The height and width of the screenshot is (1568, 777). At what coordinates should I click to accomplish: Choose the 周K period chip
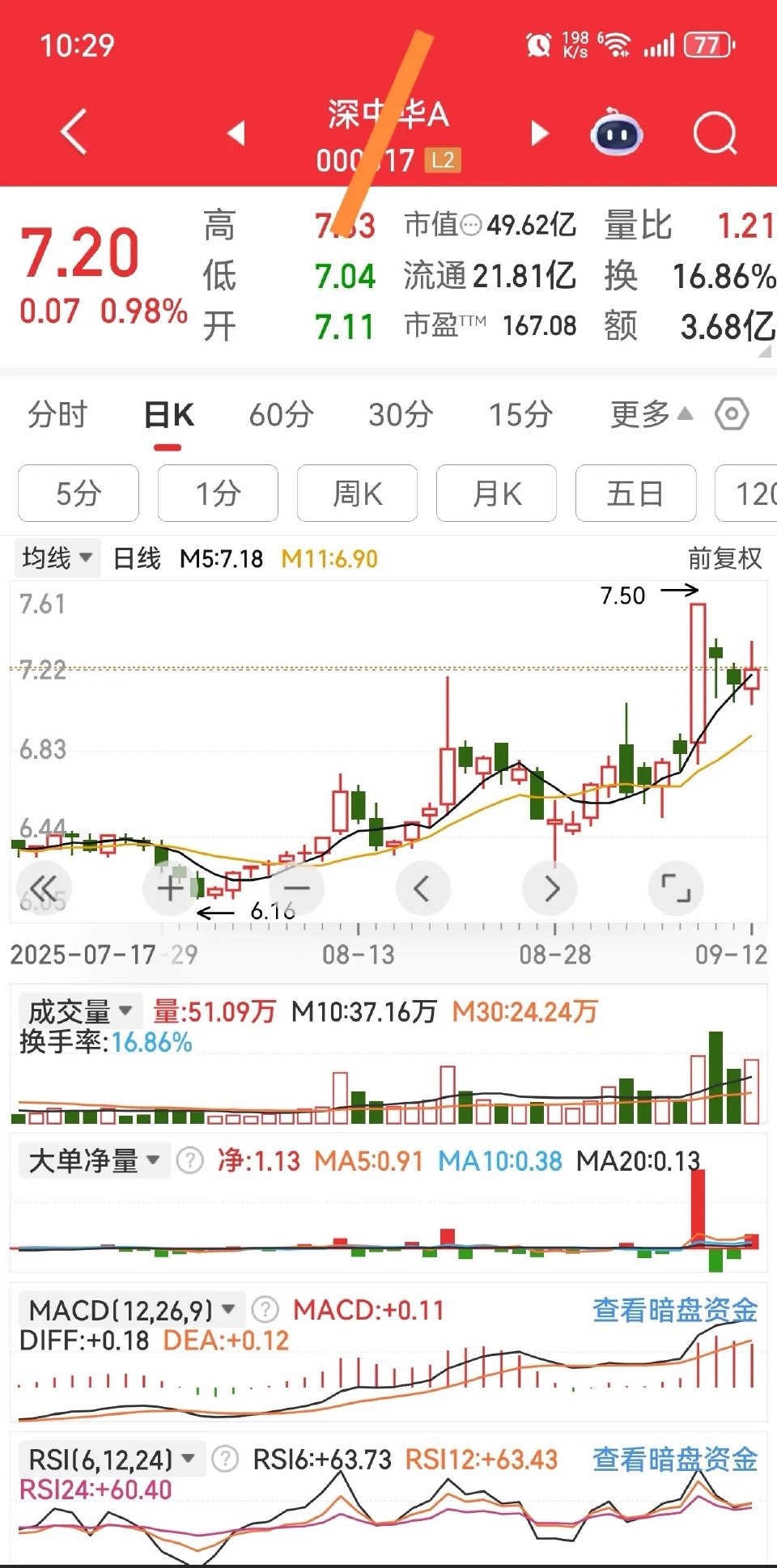[357, 494]
